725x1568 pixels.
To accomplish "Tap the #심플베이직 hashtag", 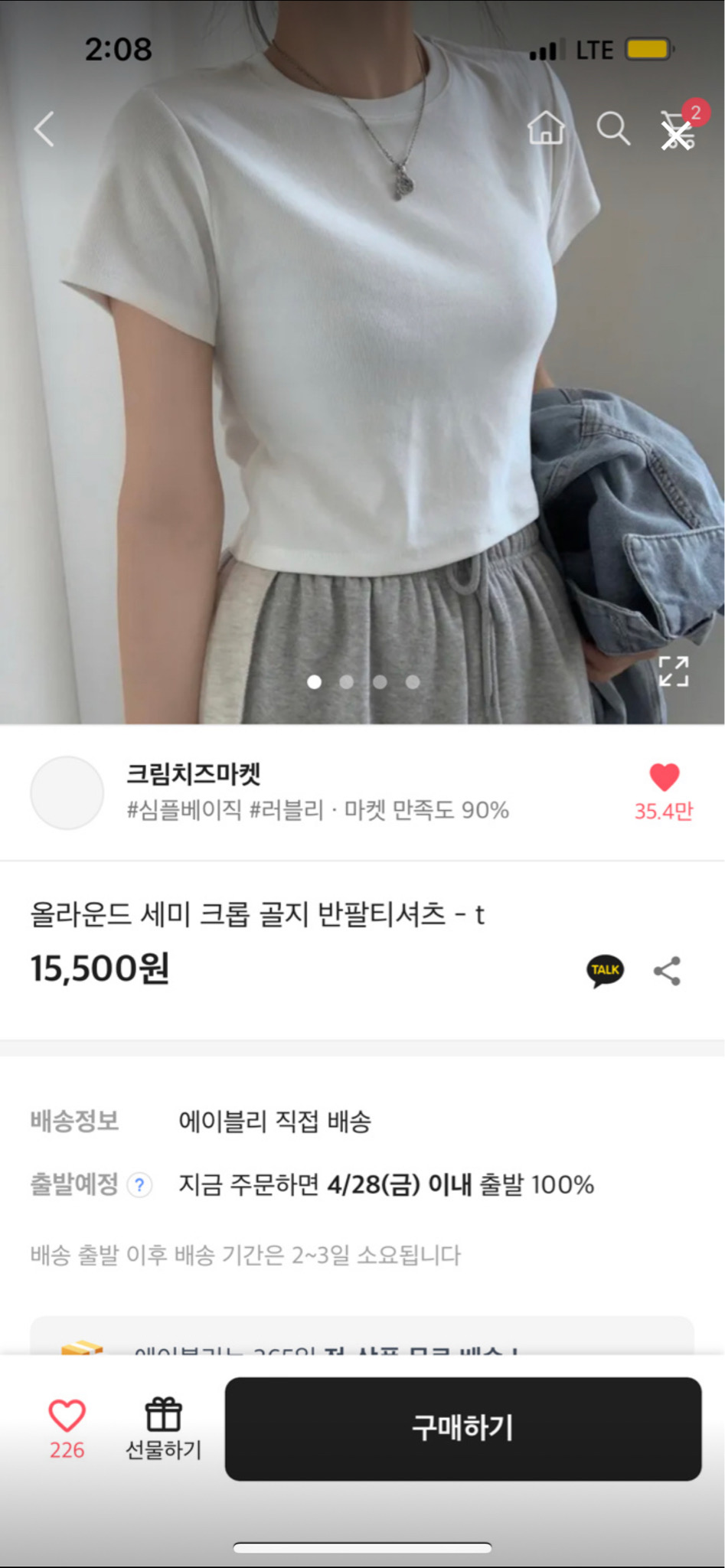I will pyautogui.click(x=183, y=811).
